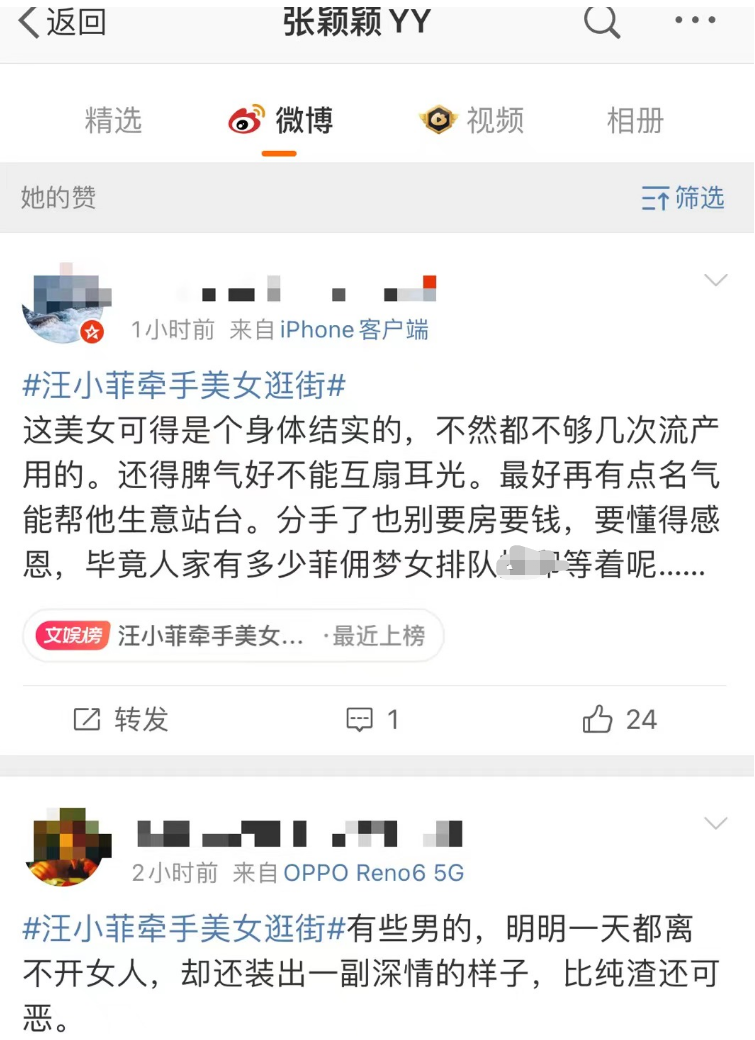This screenshot has width=755, height=1040.
Task: Select the 微博 tab
Action: 281,121
